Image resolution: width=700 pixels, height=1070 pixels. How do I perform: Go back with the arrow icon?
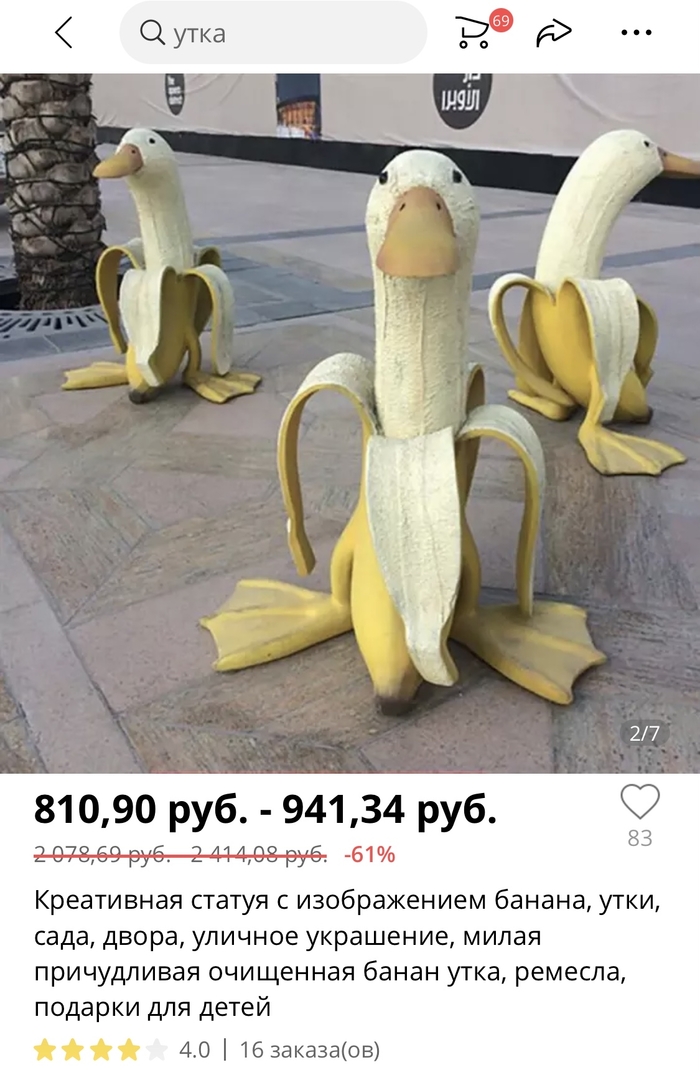(64, 33)
